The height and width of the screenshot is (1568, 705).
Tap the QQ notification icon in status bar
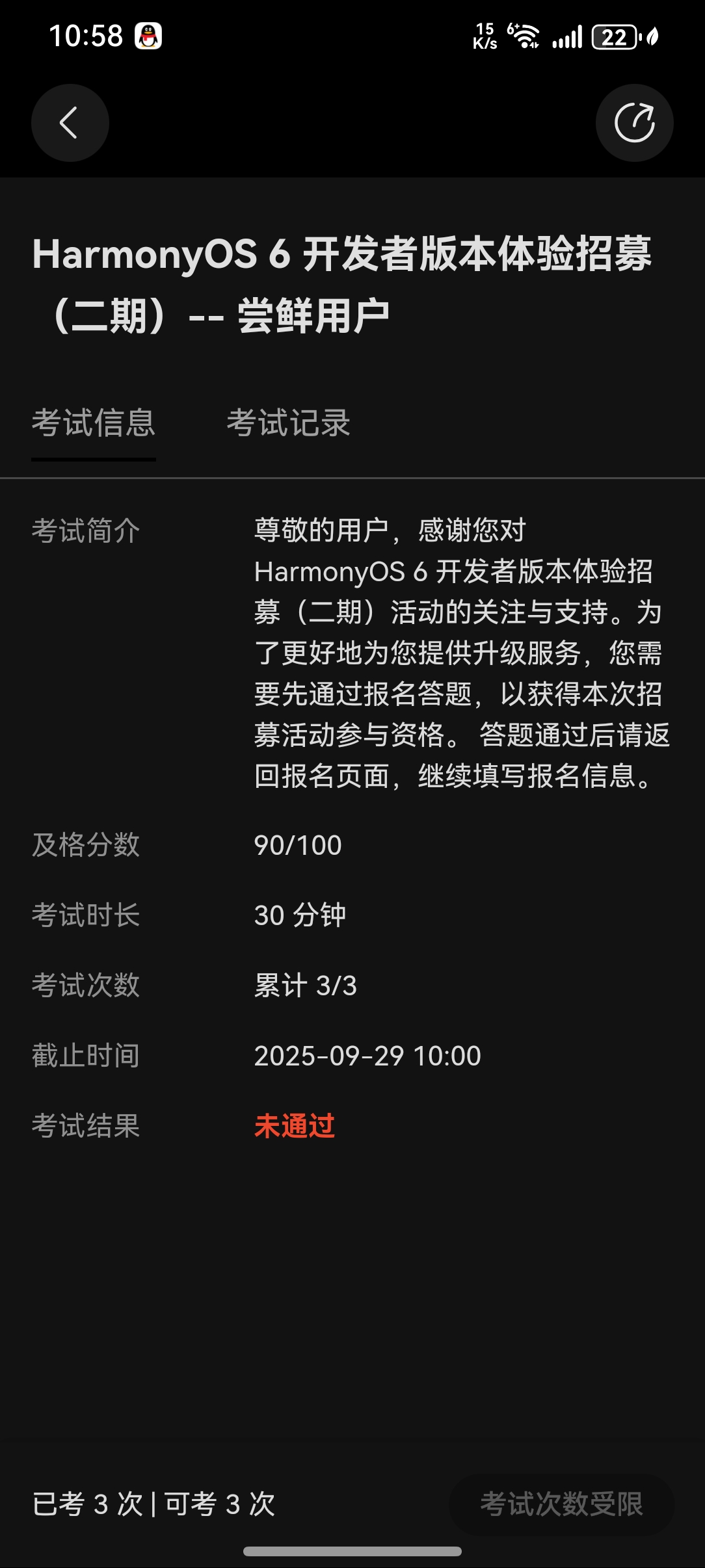pos(148,37)
